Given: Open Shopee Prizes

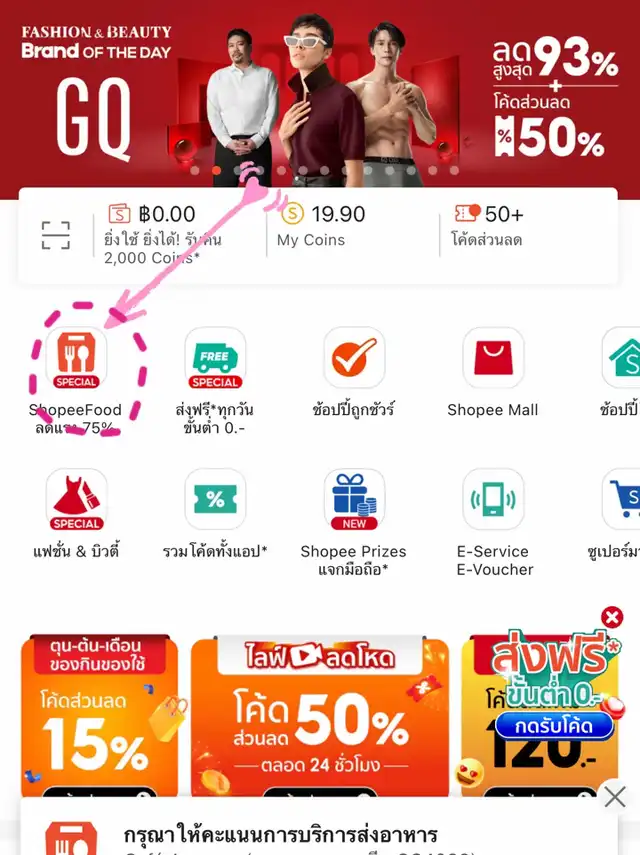Looking at the screenshot, I should (354, 500).
